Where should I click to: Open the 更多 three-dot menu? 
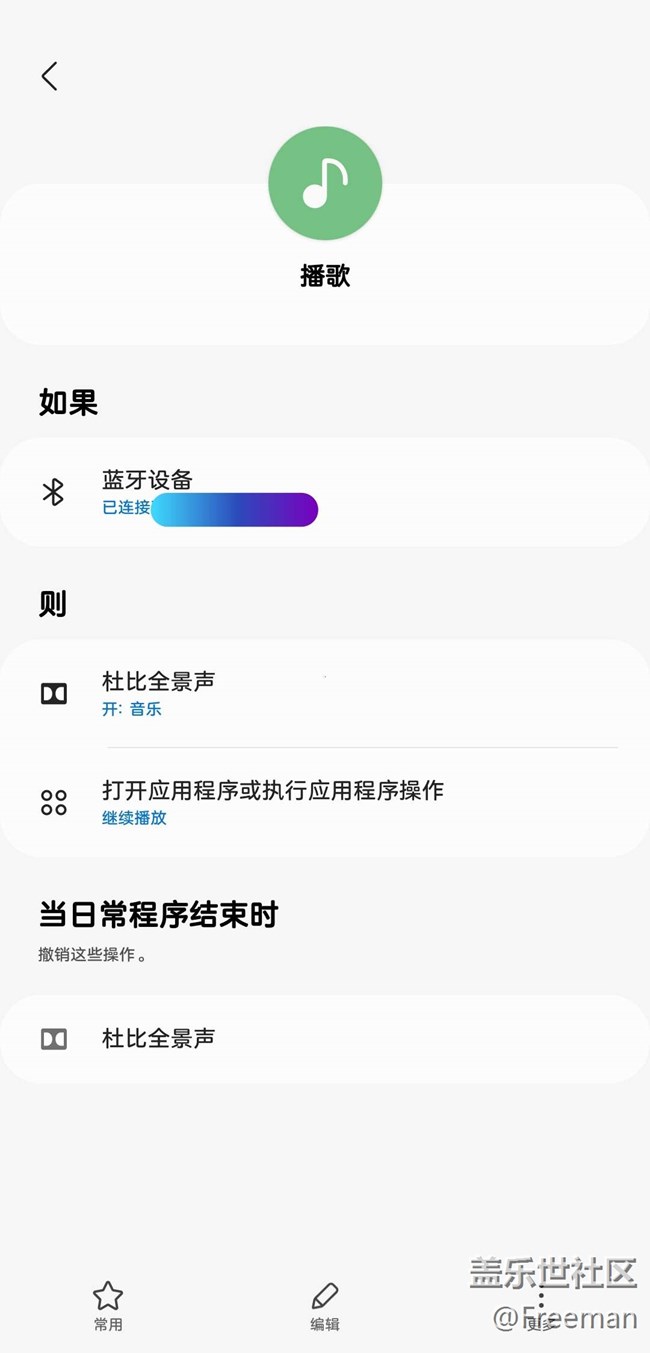point(541,1305)
